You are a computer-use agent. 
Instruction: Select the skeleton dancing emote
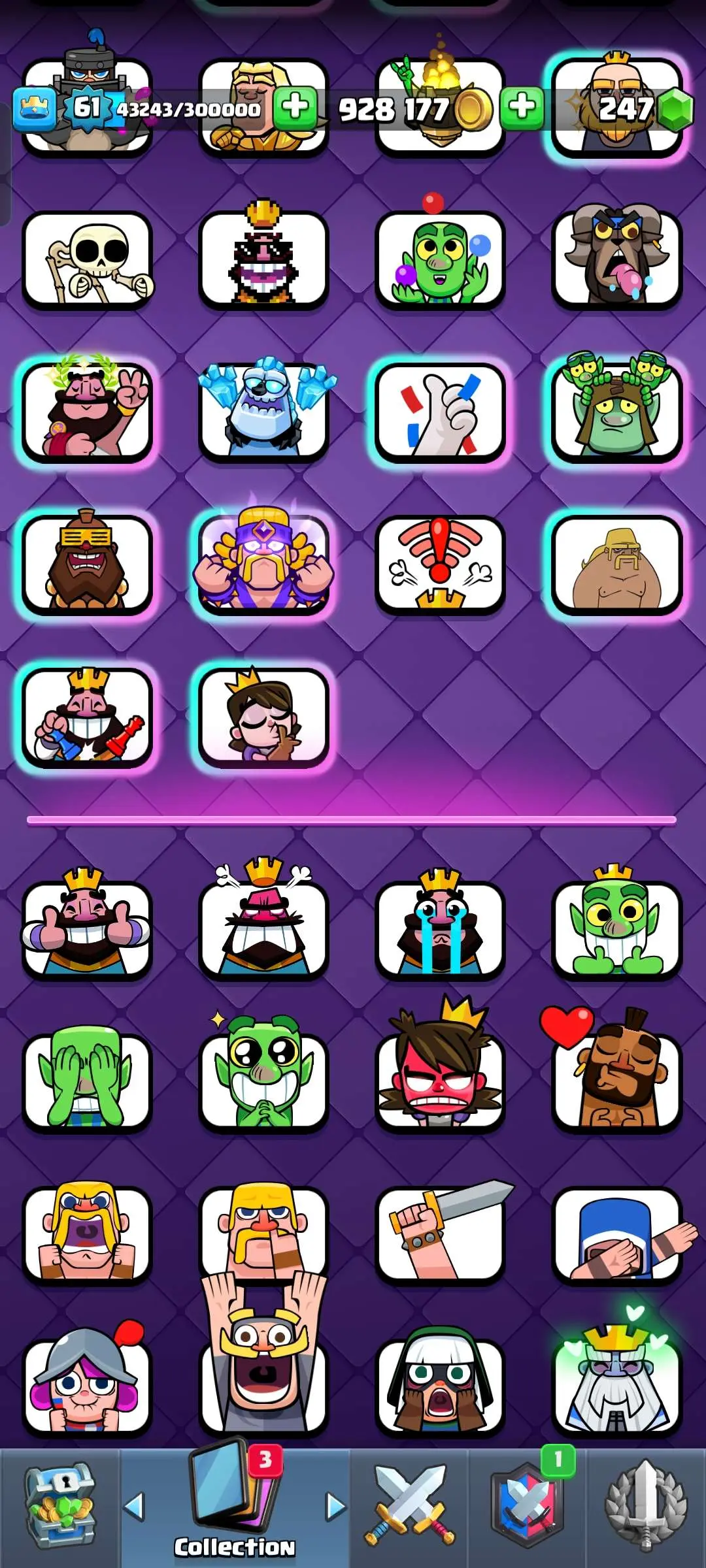(x=88, y=260)
